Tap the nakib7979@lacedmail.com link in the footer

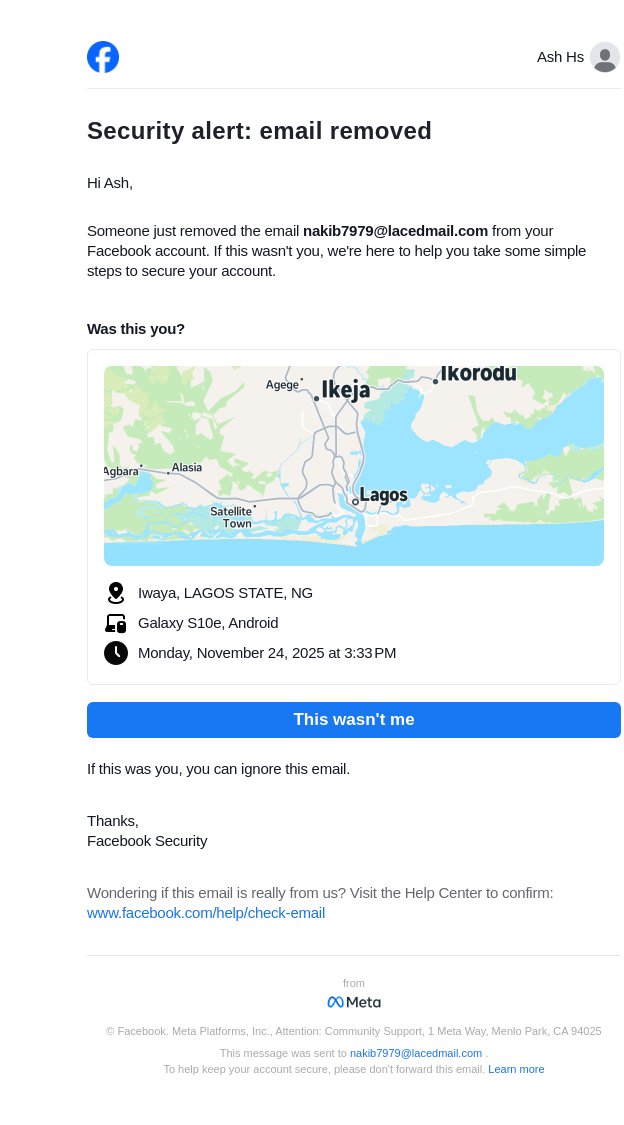click(x=416, y=1053)
